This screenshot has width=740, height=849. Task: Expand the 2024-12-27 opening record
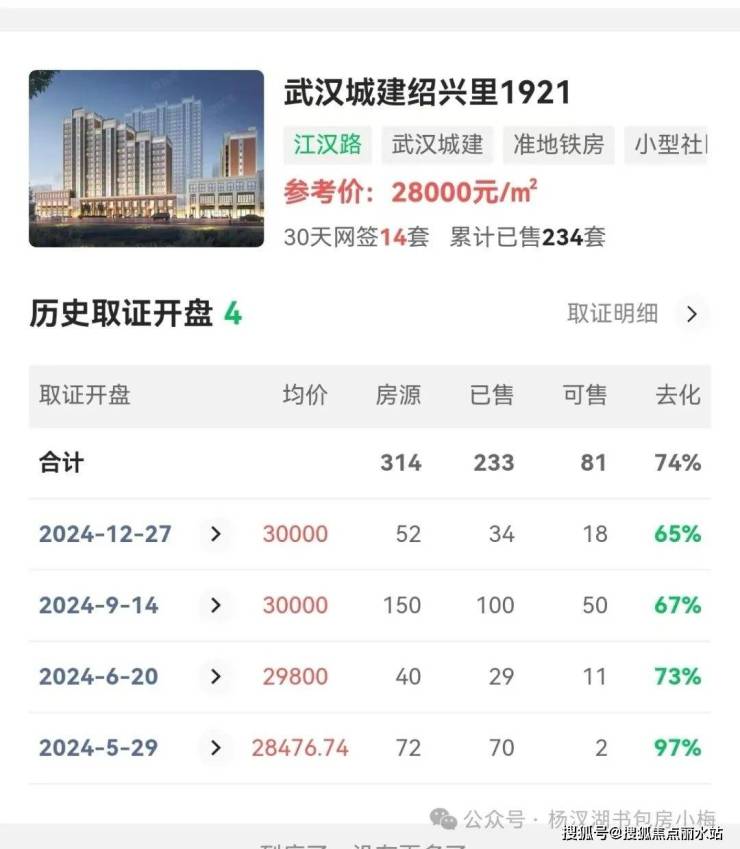coord(215,534)
